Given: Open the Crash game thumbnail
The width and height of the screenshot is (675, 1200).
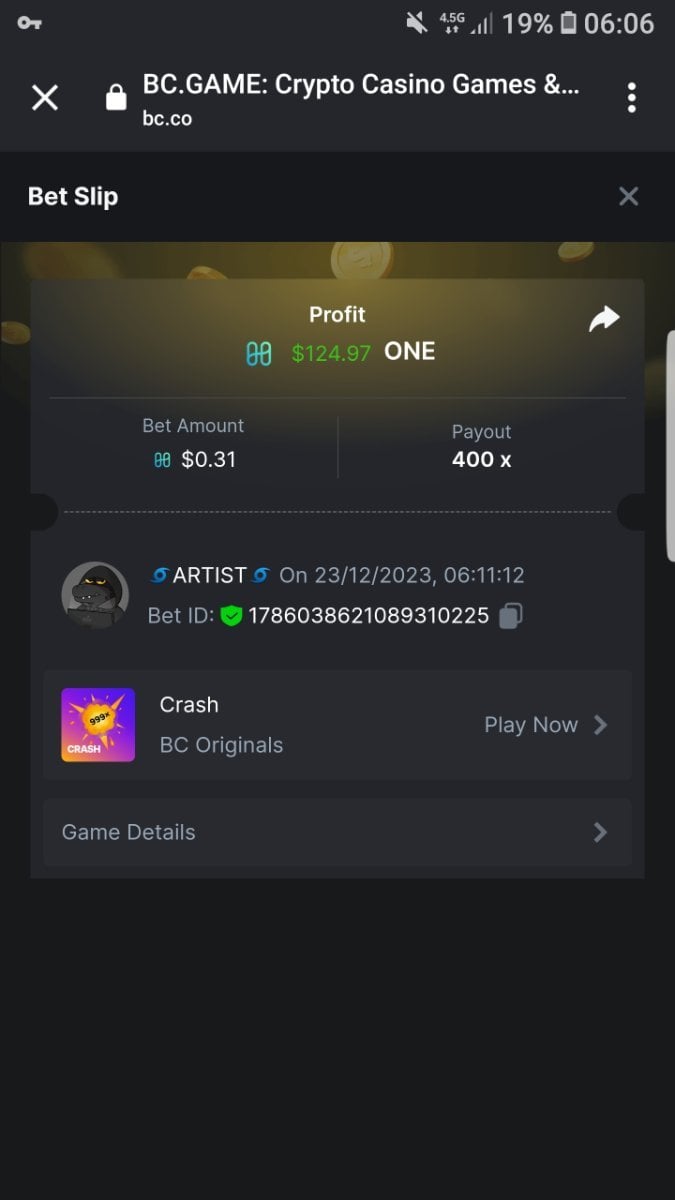Looking at the screenshot, I should (98, 725).
